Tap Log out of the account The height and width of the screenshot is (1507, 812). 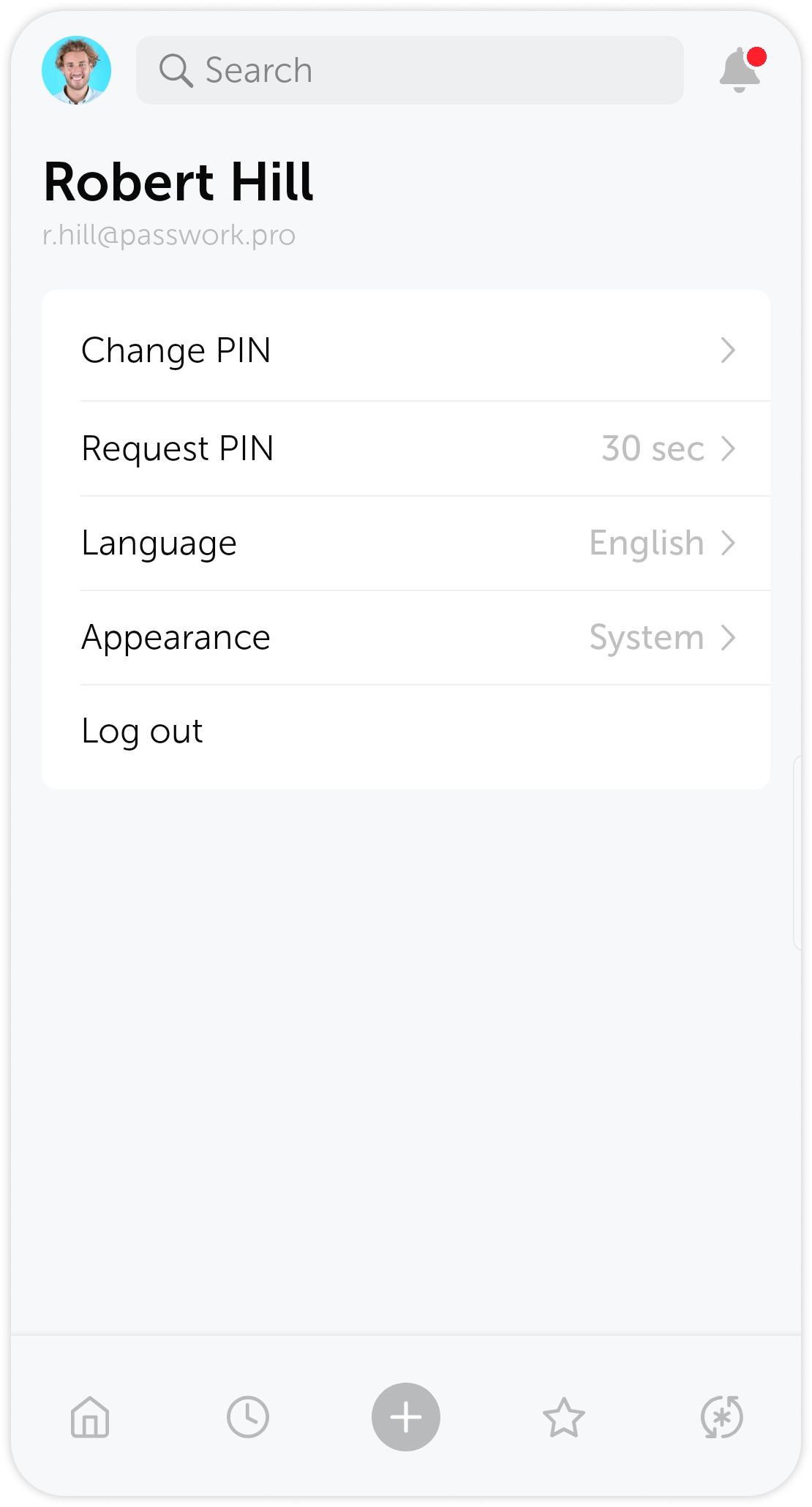pyautogui.click(x=142, y=731)
